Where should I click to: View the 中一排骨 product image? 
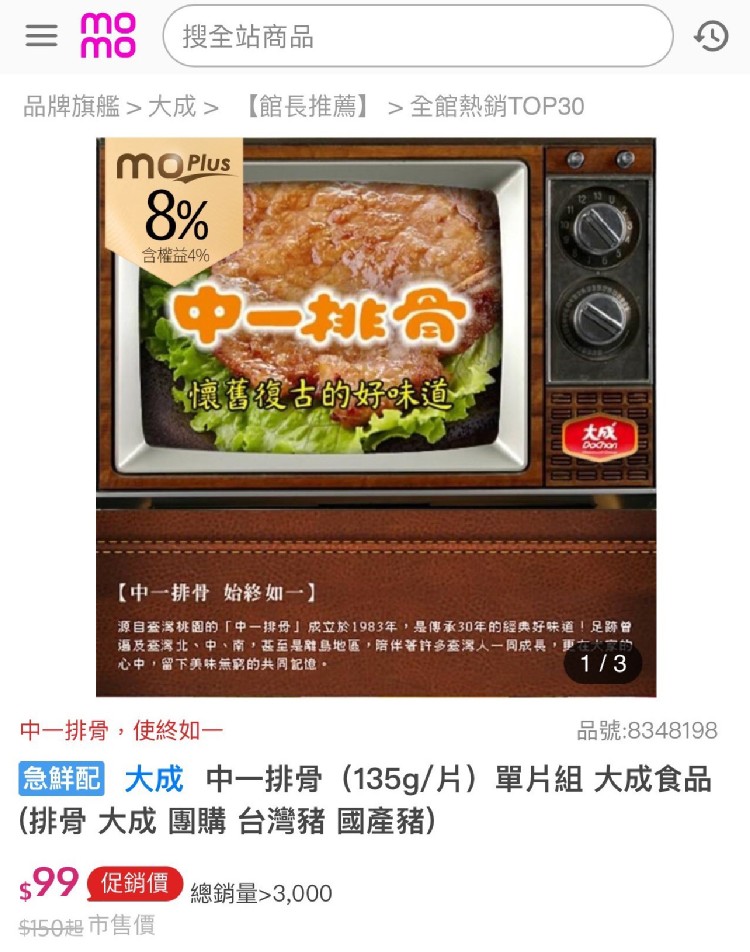point(376,417)
